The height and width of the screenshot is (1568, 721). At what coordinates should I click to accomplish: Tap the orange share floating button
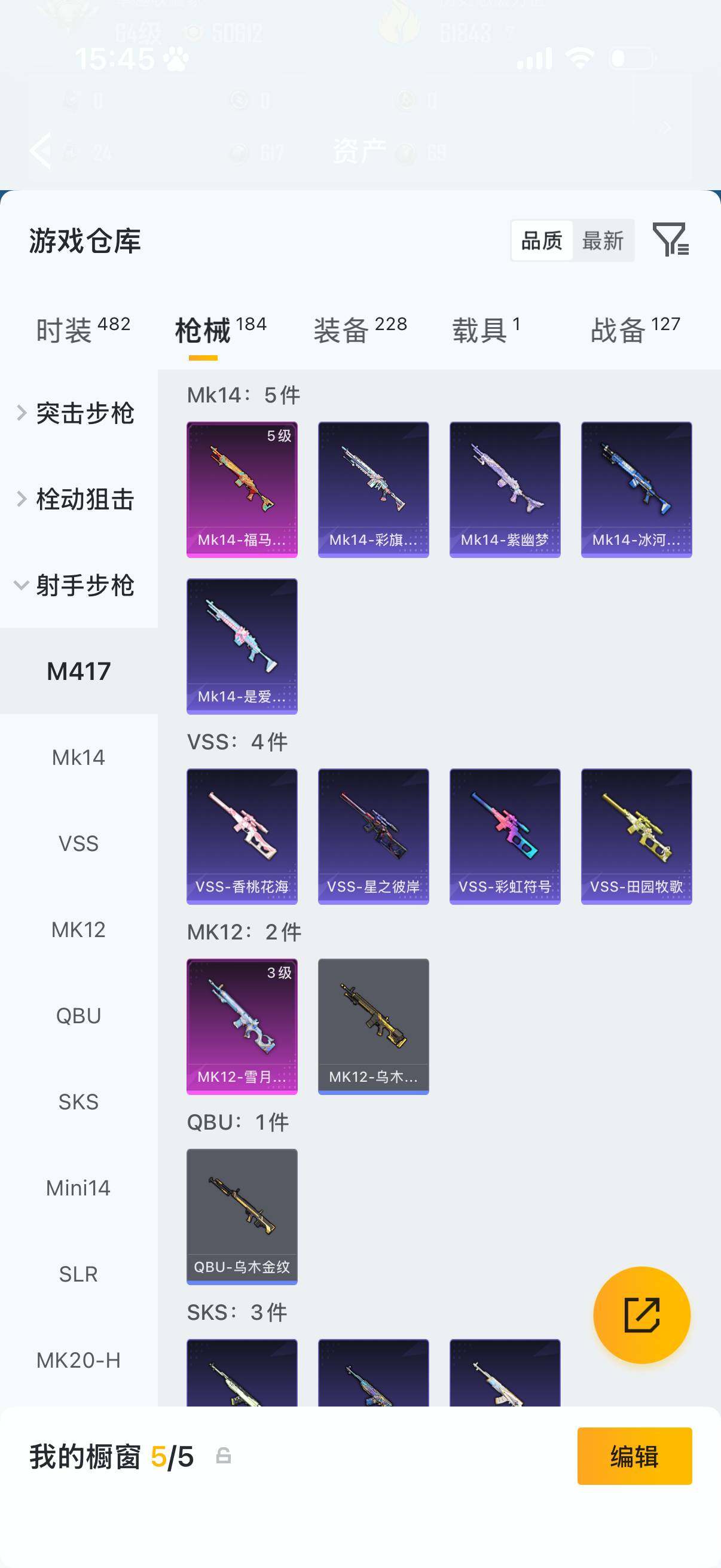[x=641, y=1315]
